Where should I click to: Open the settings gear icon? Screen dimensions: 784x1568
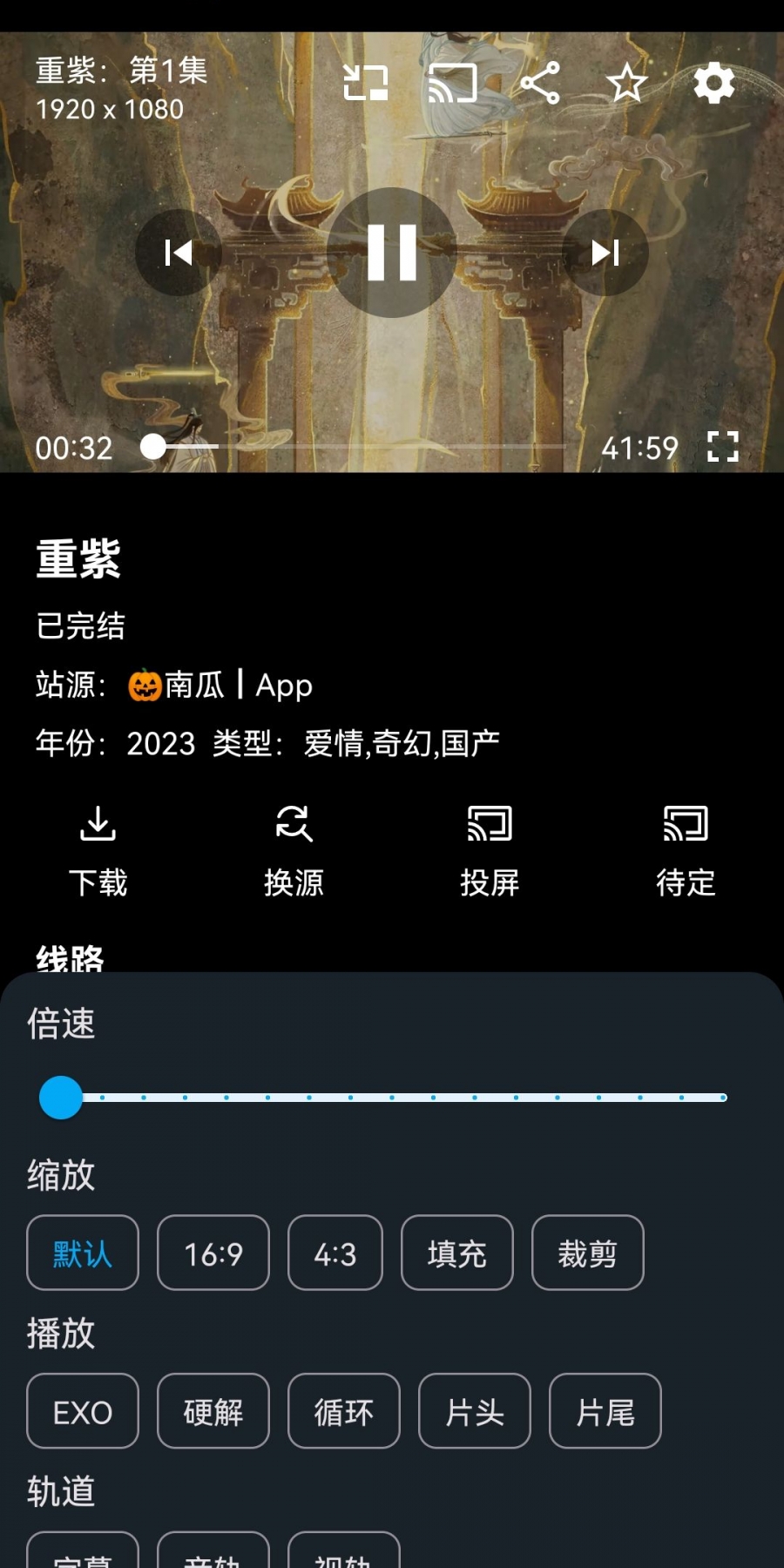click(x=714, y=84)
